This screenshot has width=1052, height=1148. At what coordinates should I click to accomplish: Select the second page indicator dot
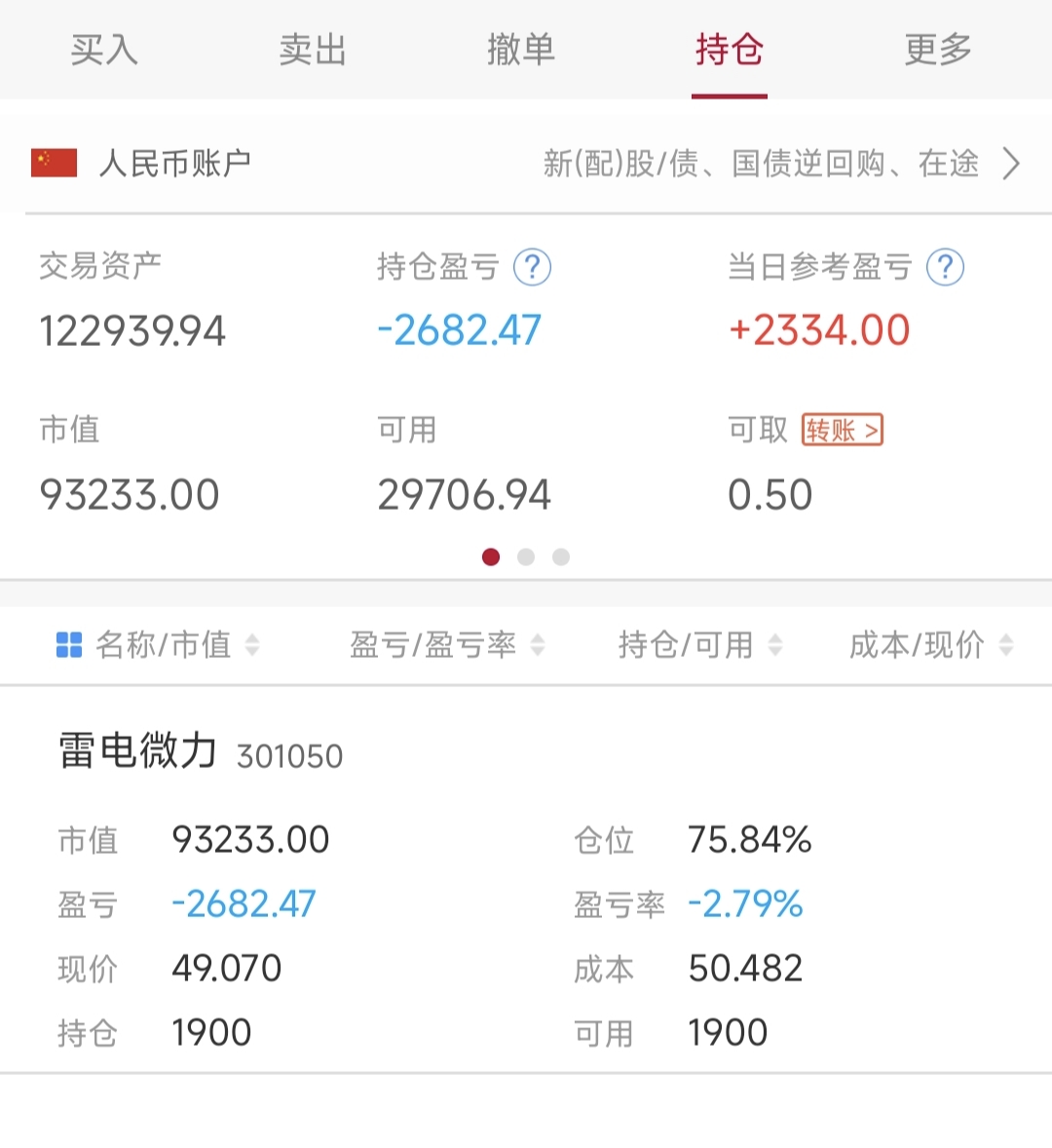526,556
